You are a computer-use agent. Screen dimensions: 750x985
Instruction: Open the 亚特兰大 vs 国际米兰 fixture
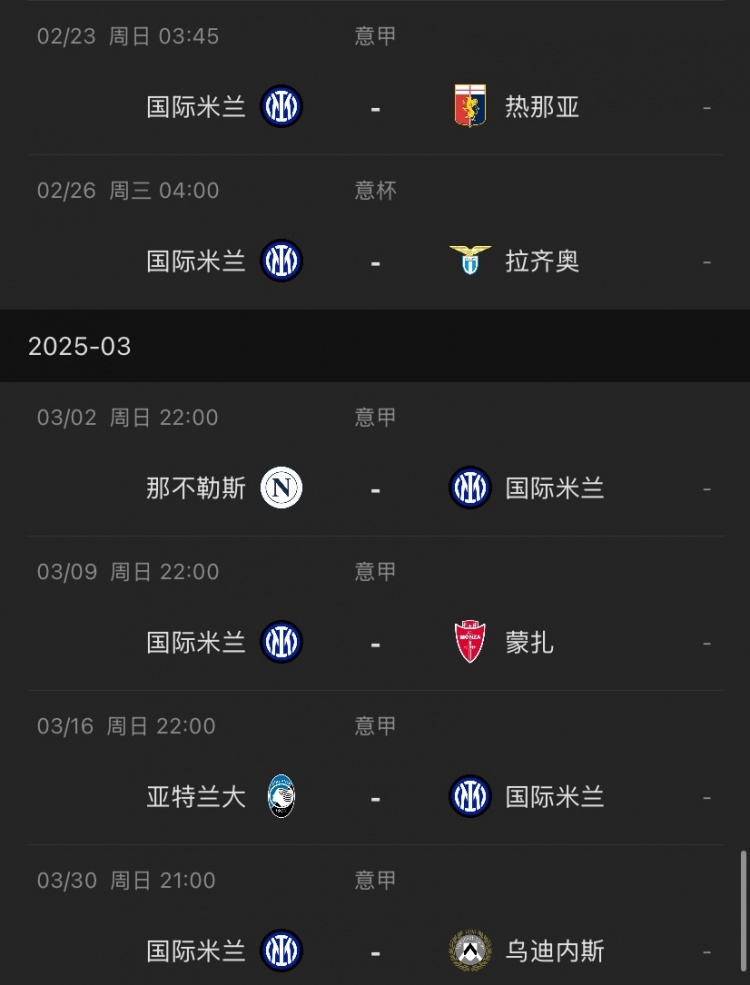coord(375,797)
